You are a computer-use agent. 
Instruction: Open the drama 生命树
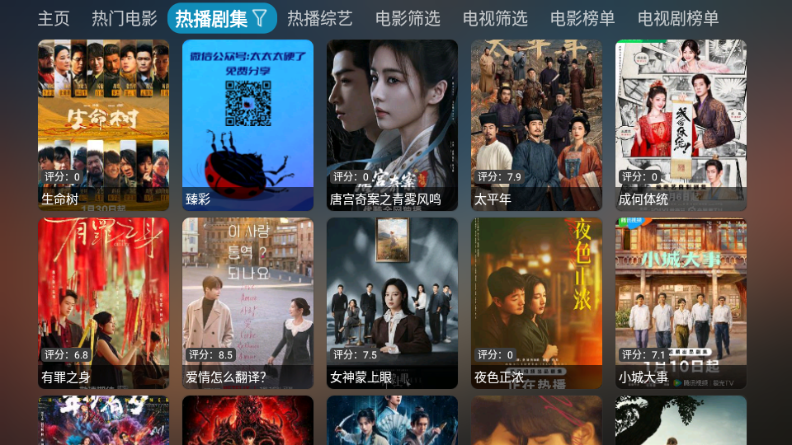(103, 124)
